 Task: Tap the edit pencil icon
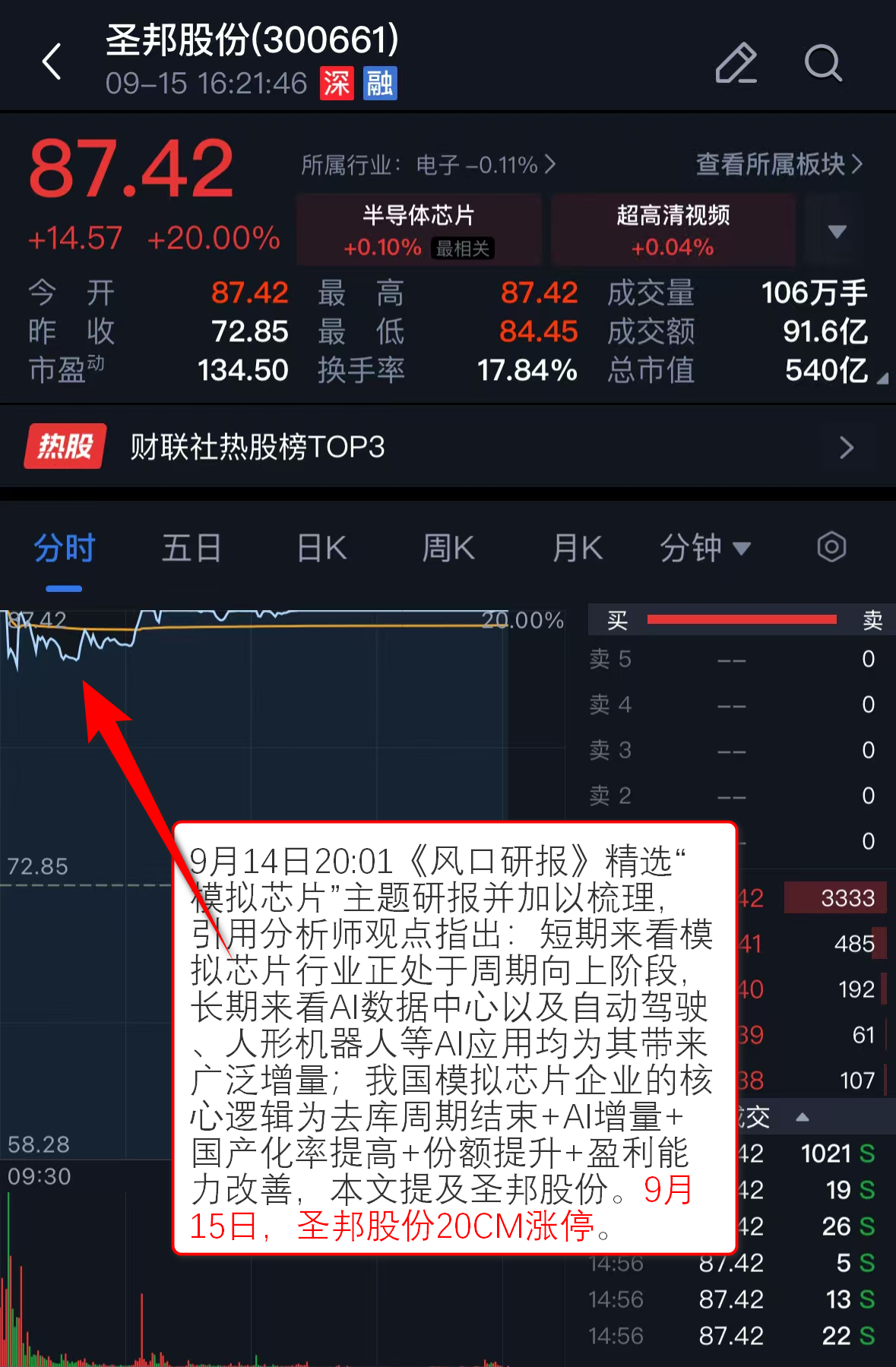[x=736, y=62]
